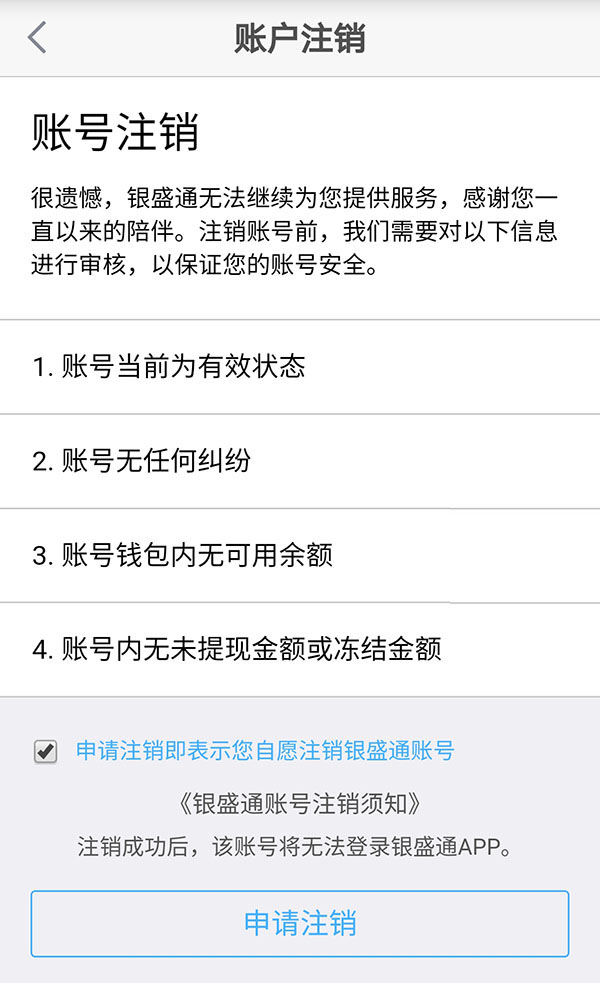Open 《银盛通账号注销须知》 notice link
Image resolution: width=600 pixels, height=983 pixels.
click(x=300, y=804)
